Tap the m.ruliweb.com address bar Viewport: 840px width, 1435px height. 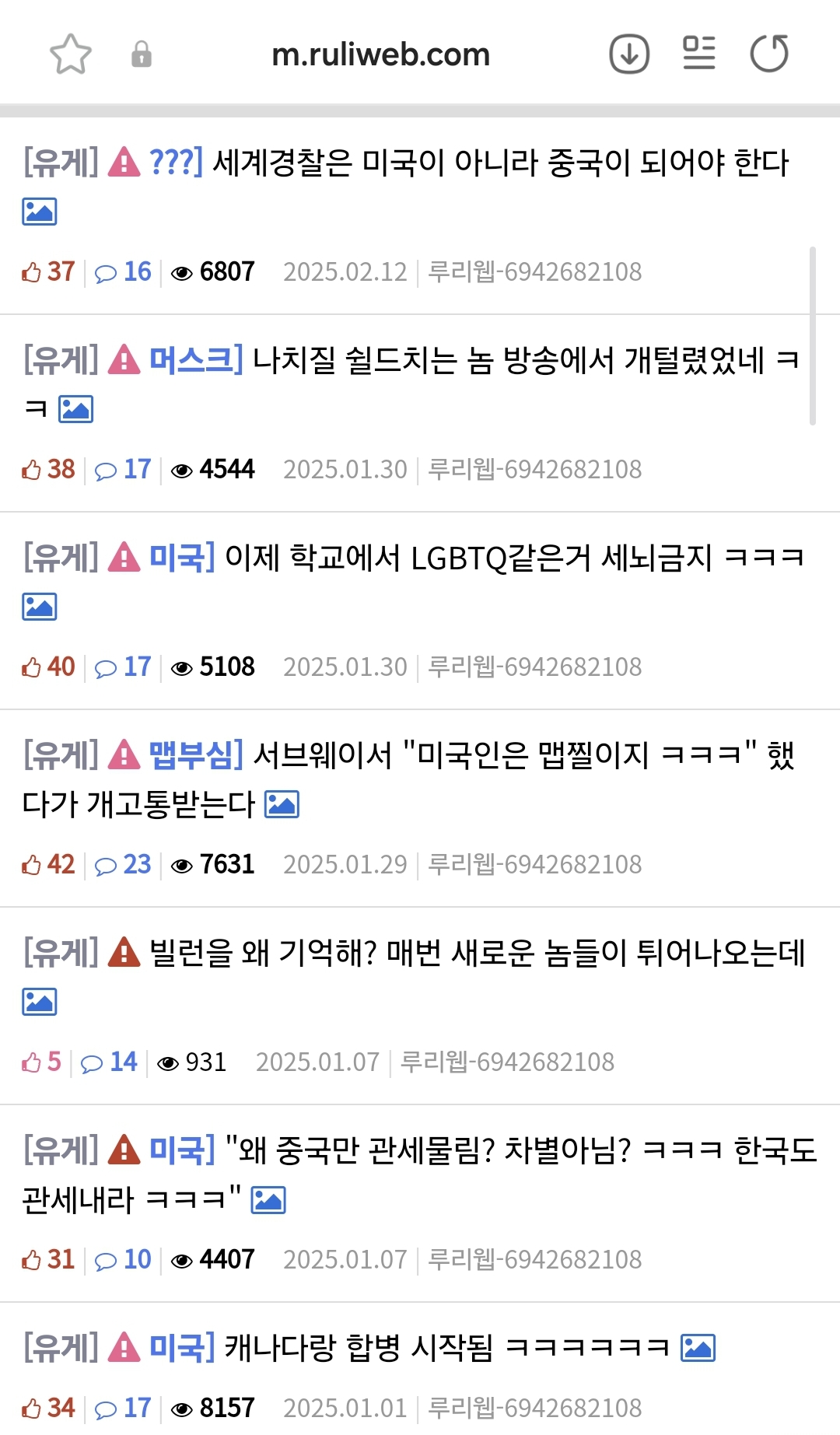click(x=380, y=54)
